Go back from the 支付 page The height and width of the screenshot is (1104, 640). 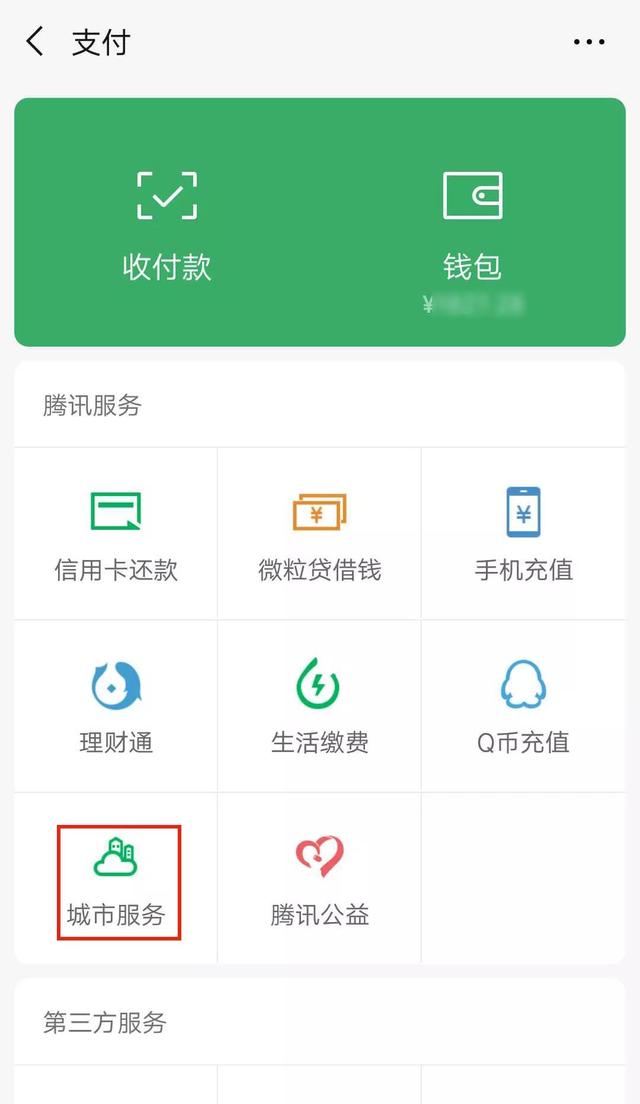pyautogui.click(x=35, y=42)
